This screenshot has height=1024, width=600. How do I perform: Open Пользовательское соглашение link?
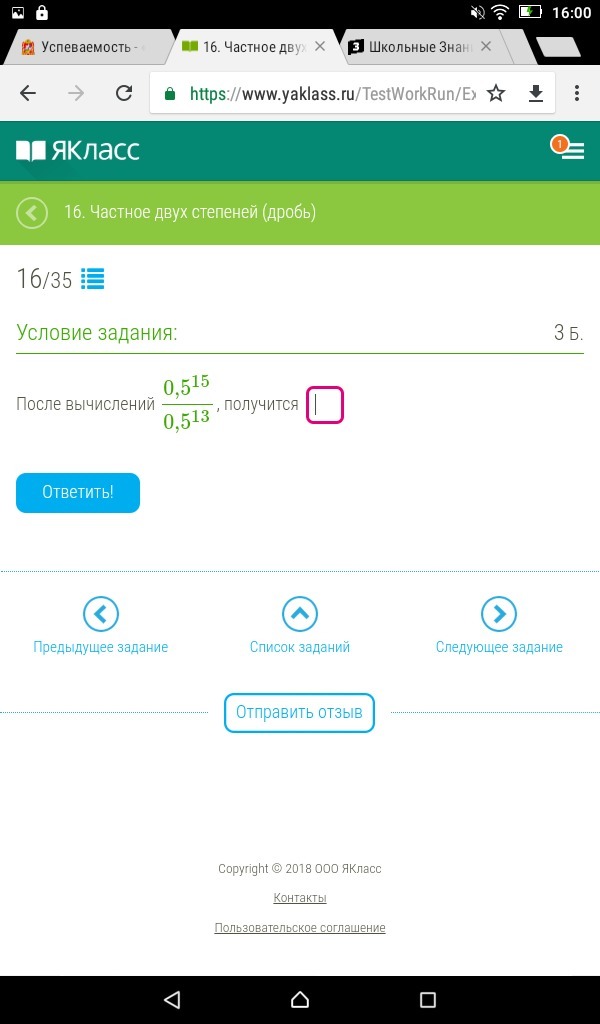(300, 928)
